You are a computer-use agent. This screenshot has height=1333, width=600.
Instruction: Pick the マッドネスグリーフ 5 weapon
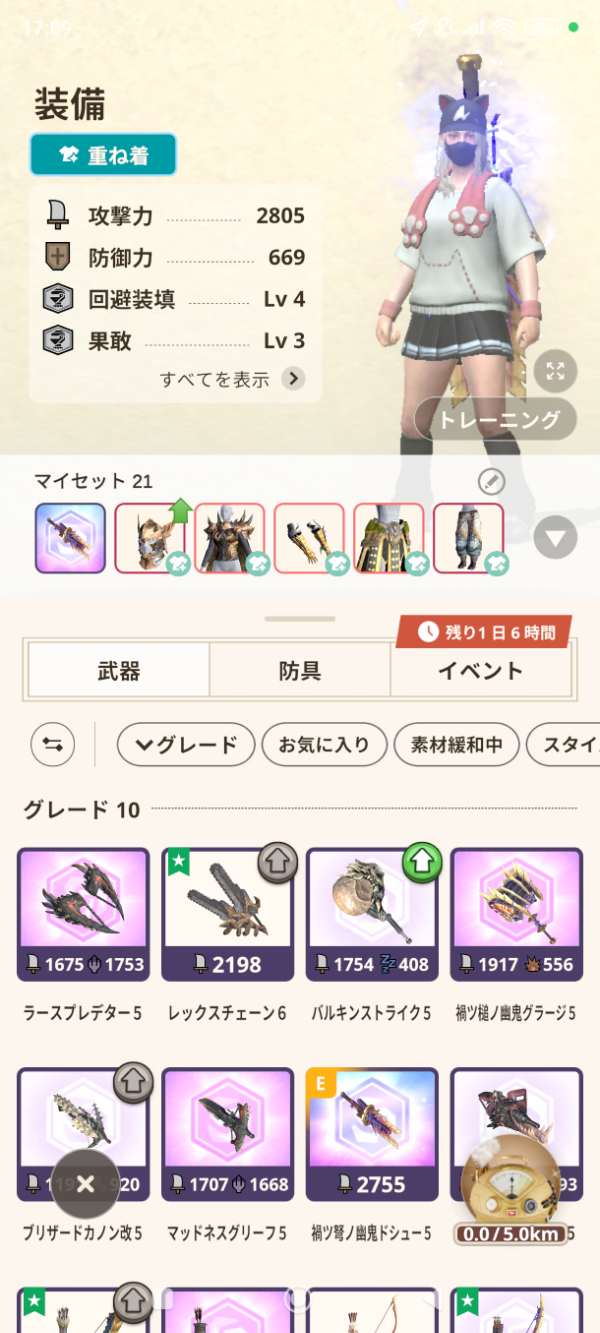(x=227, y=1135)
